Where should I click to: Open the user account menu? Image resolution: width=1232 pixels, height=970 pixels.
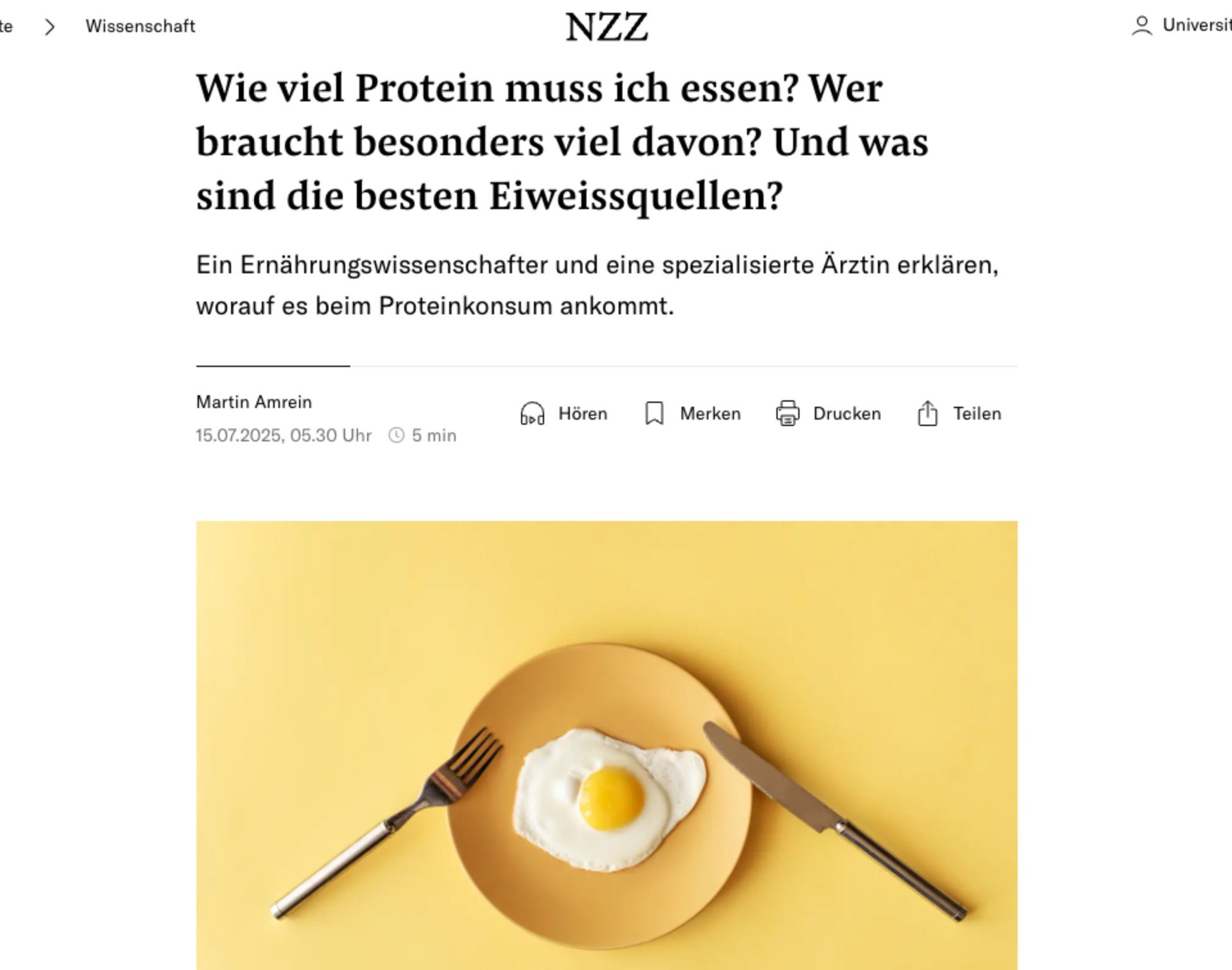[1179, 26]
